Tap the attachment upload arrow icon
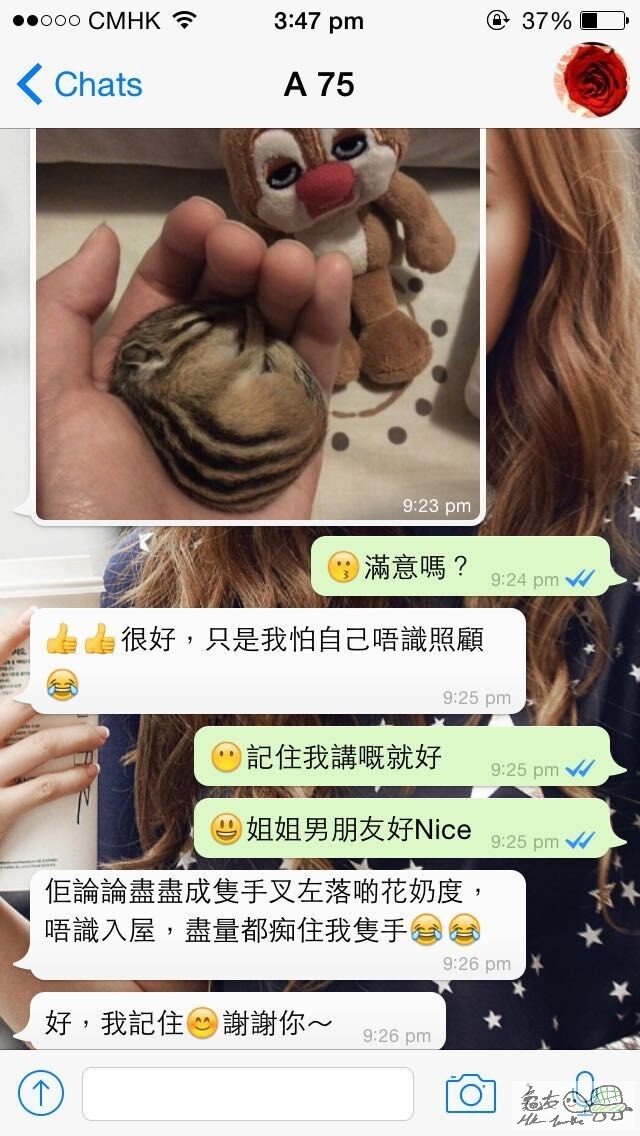Screen dimensions: 640x1136 point(41,1093)
